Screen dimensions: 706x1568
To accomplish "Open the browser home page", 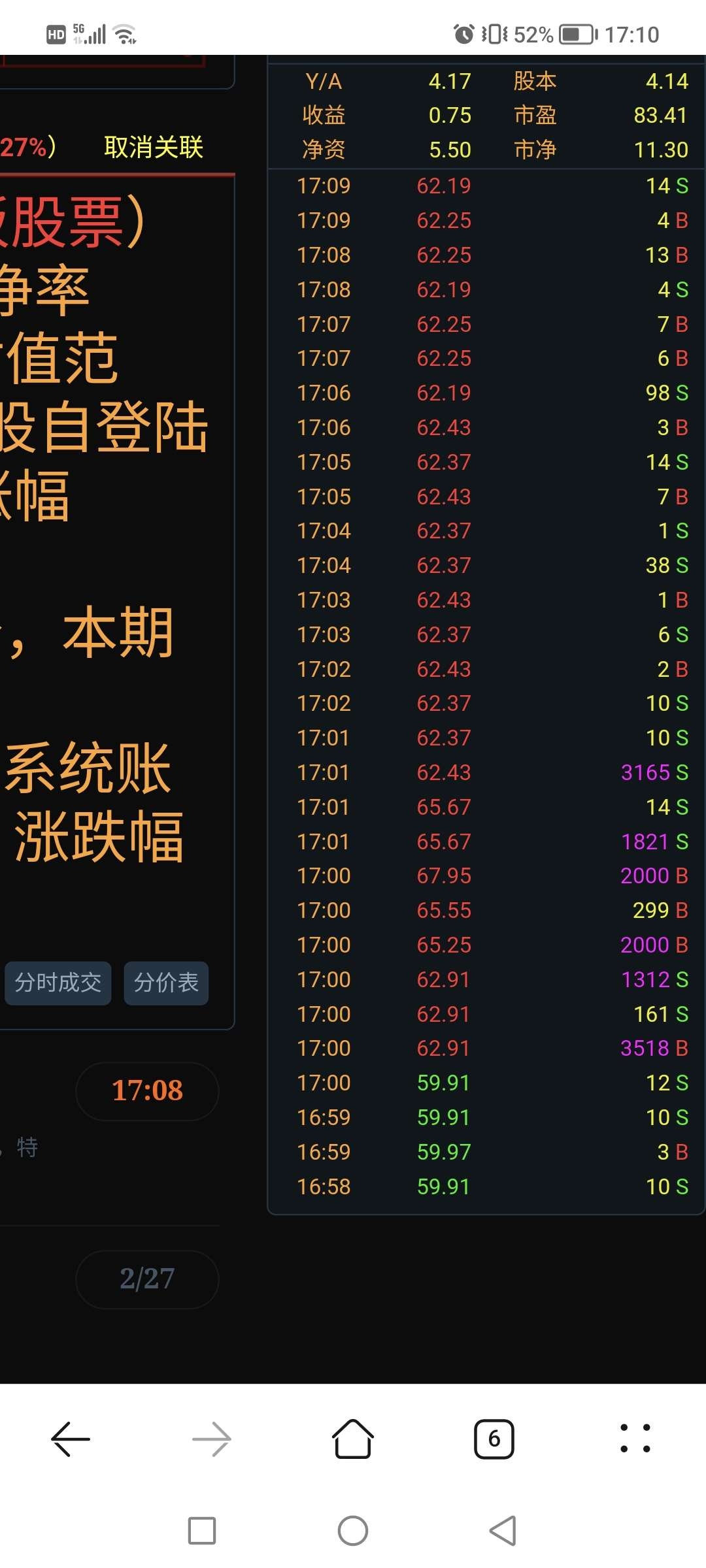I will point(353,1439).
